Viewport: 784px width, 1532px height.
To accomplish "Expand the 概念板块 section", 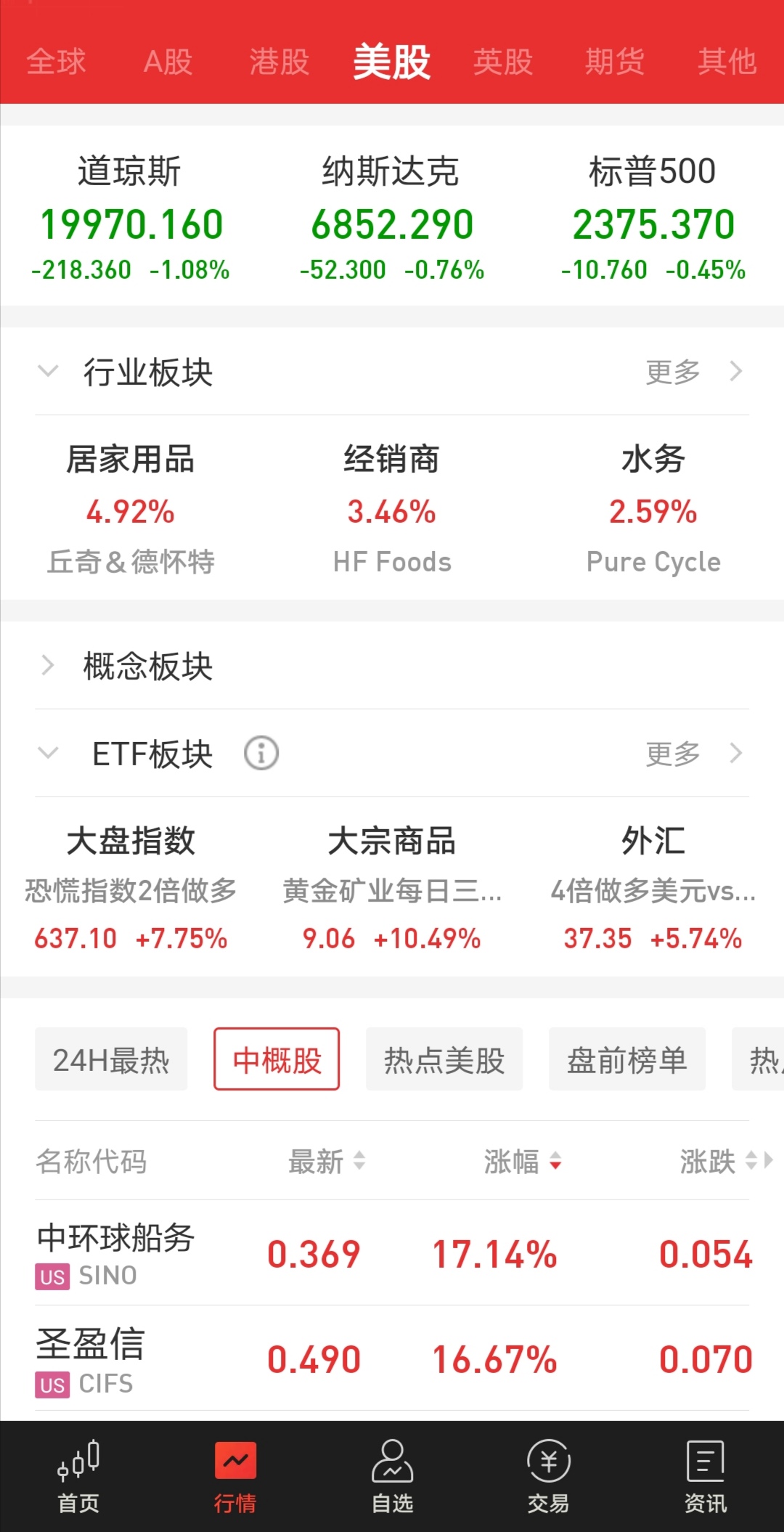I will (x=48, y=666).
